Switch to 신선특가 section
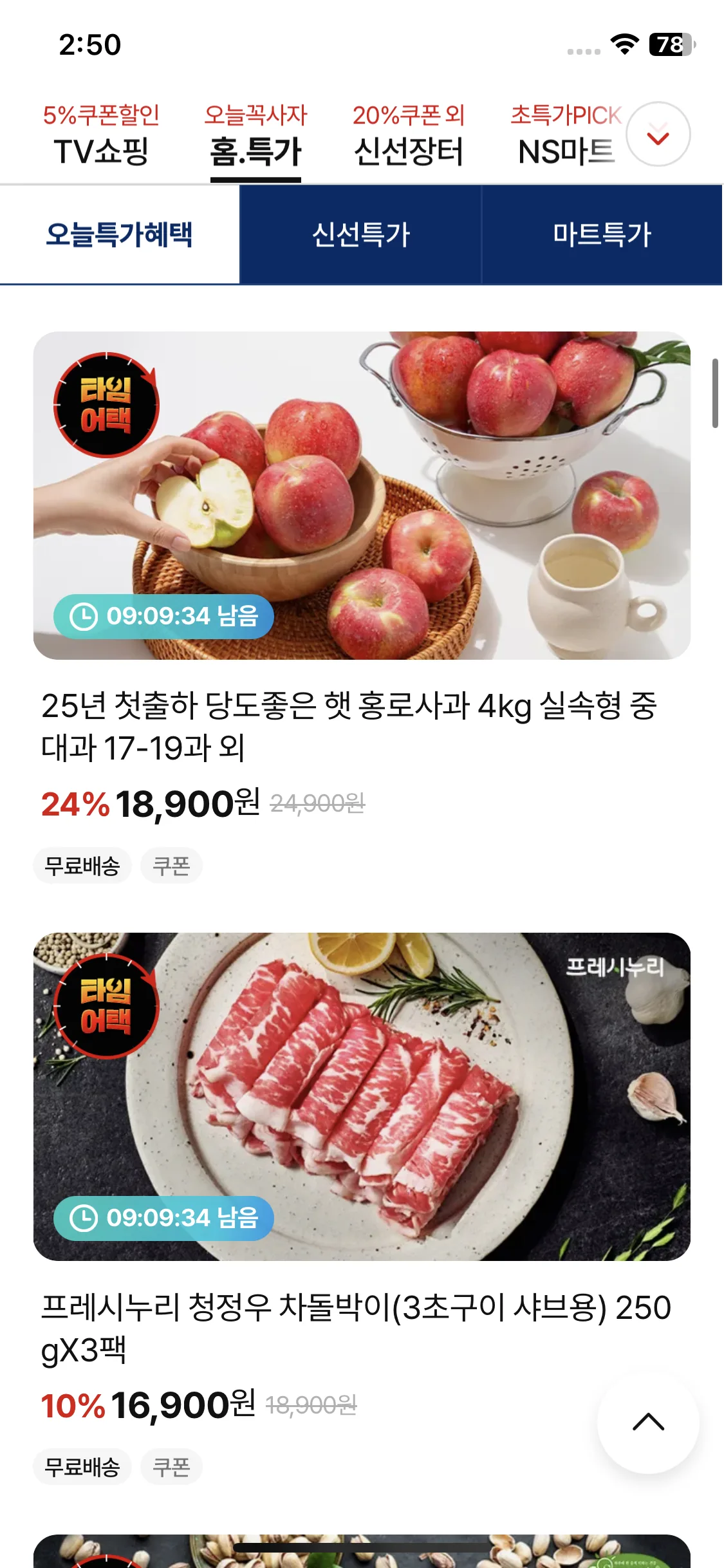The width and height of the screenshot is (724, 1568). 360,234
